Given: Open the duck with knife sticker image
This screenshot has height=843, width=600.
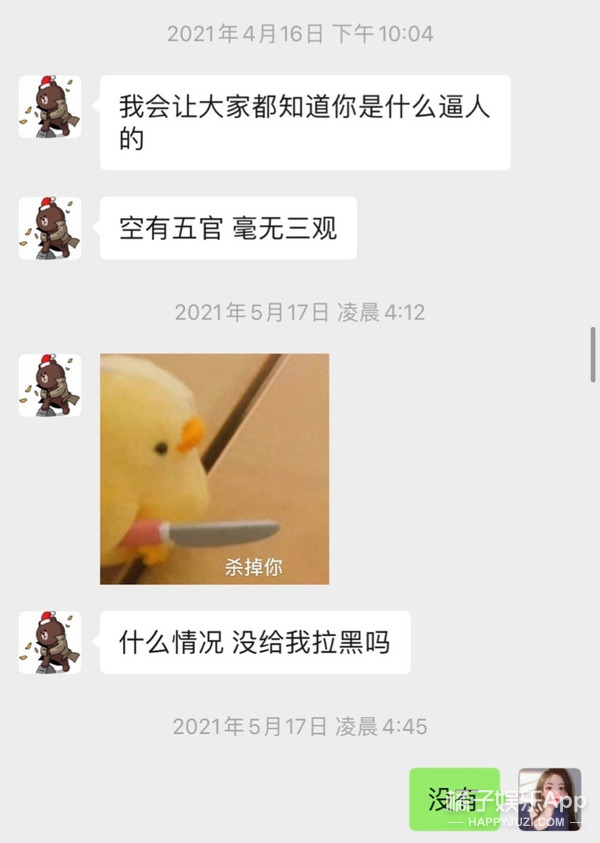Looking at the screenshot, I should tap(214, 468).
